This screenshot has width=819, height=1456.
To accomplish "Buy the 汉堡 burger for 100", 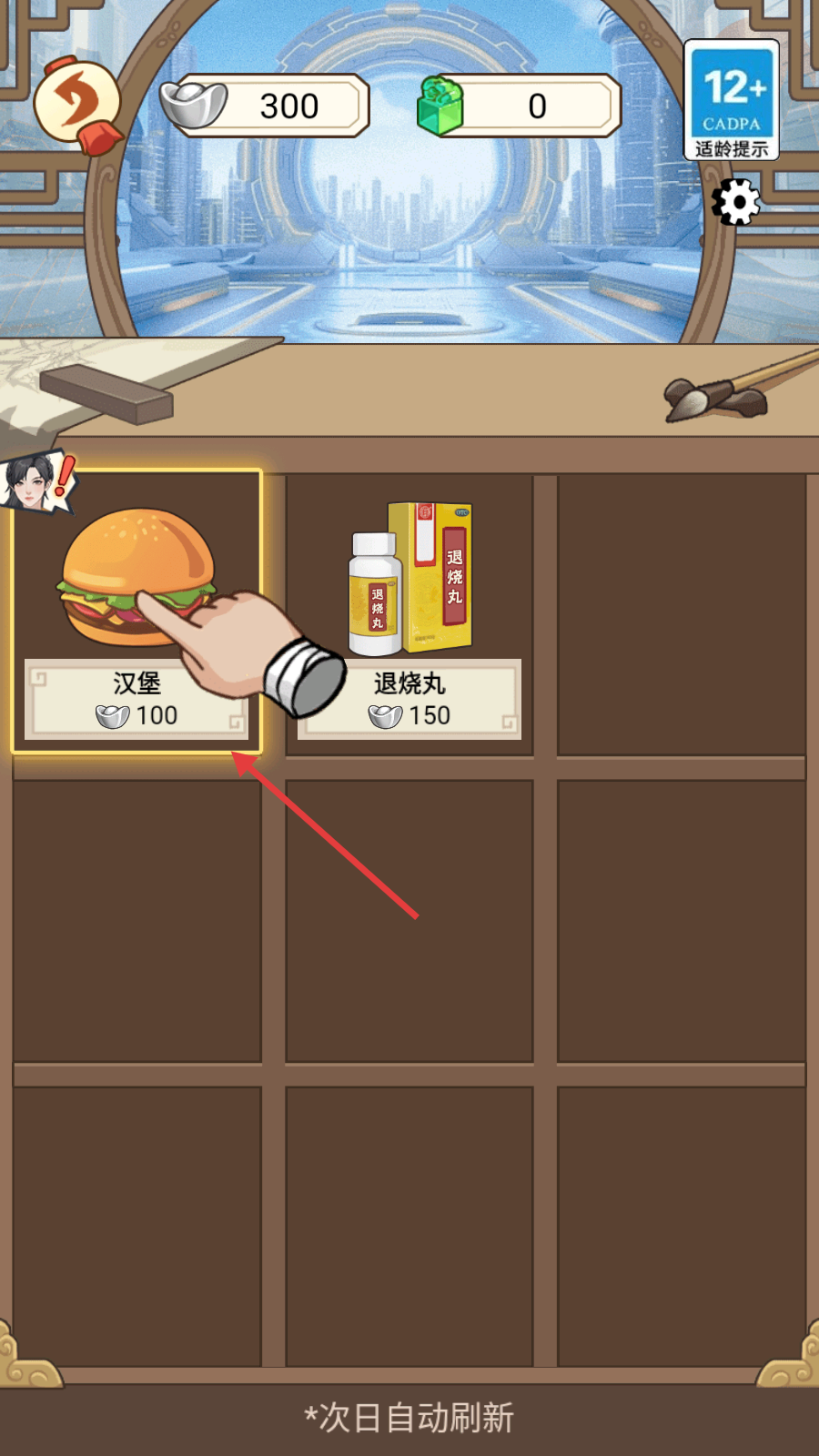I will [x=136, y=612].
